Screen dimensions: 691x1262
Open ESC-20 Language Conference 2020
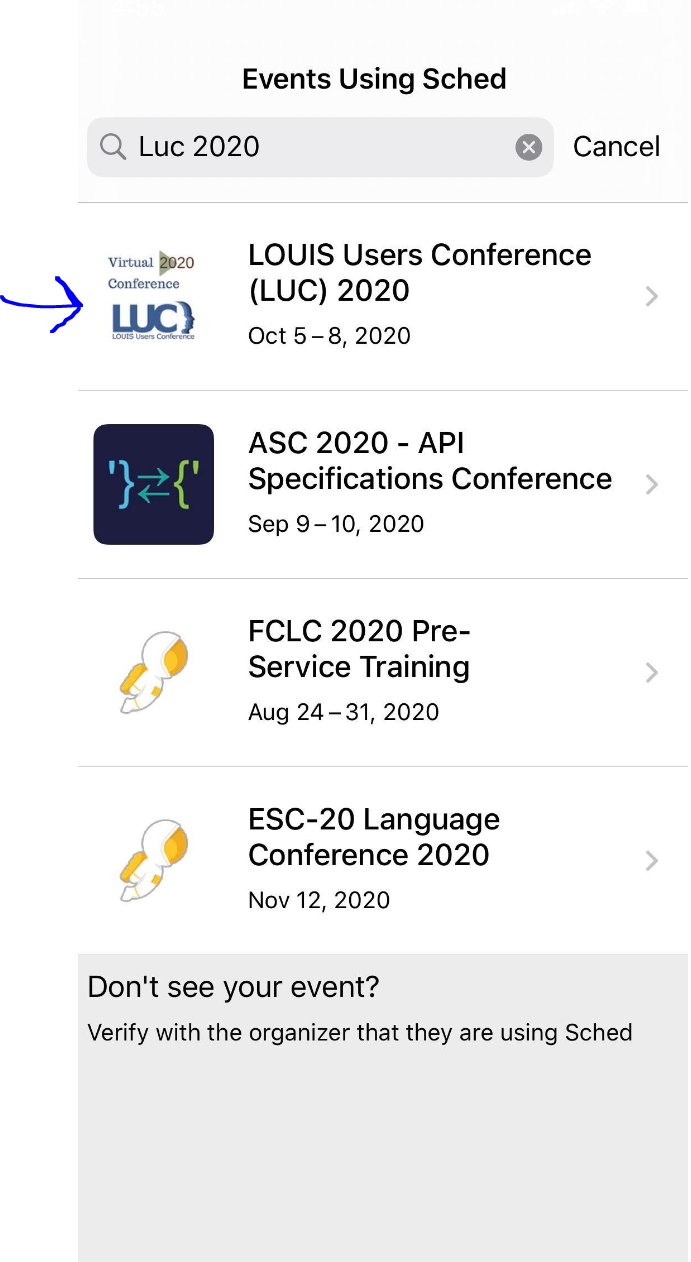coord(383,860)
